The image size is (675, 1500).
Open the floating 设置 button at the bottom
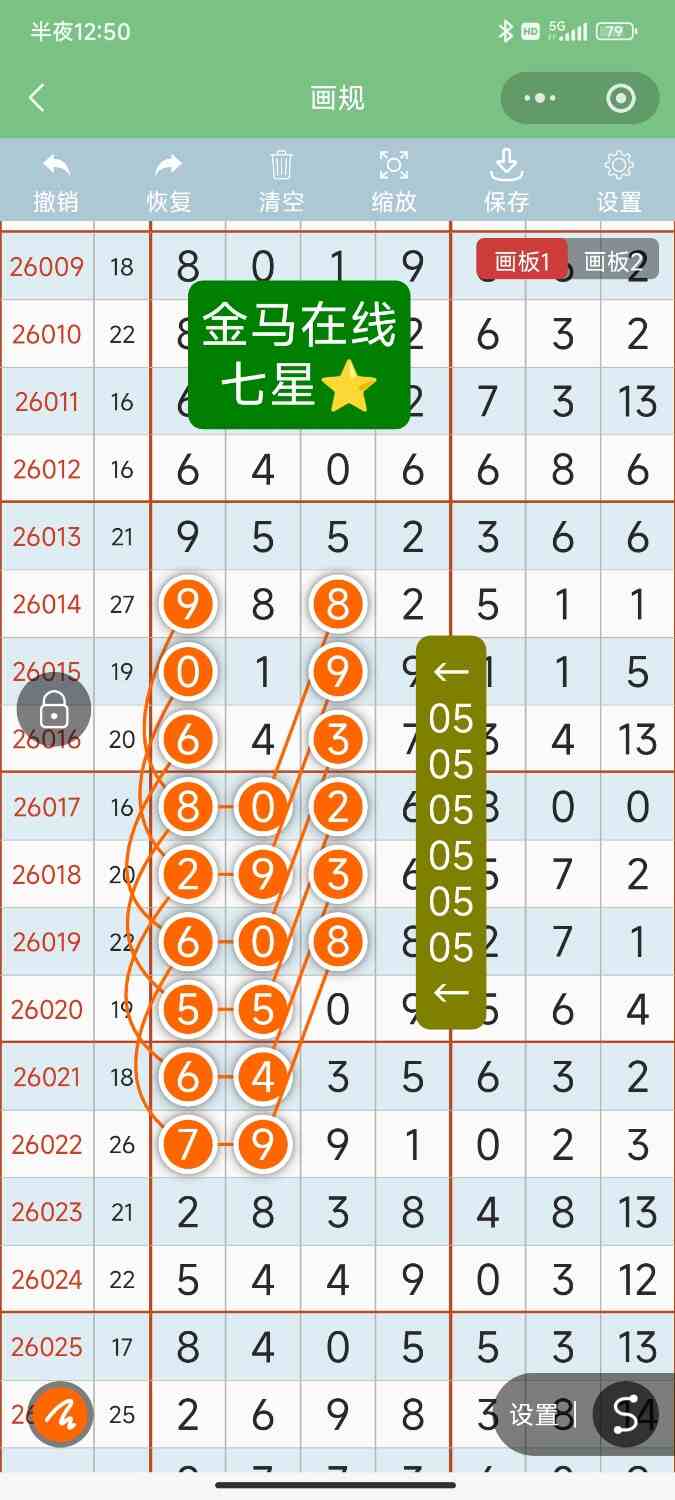(540, 1415)
